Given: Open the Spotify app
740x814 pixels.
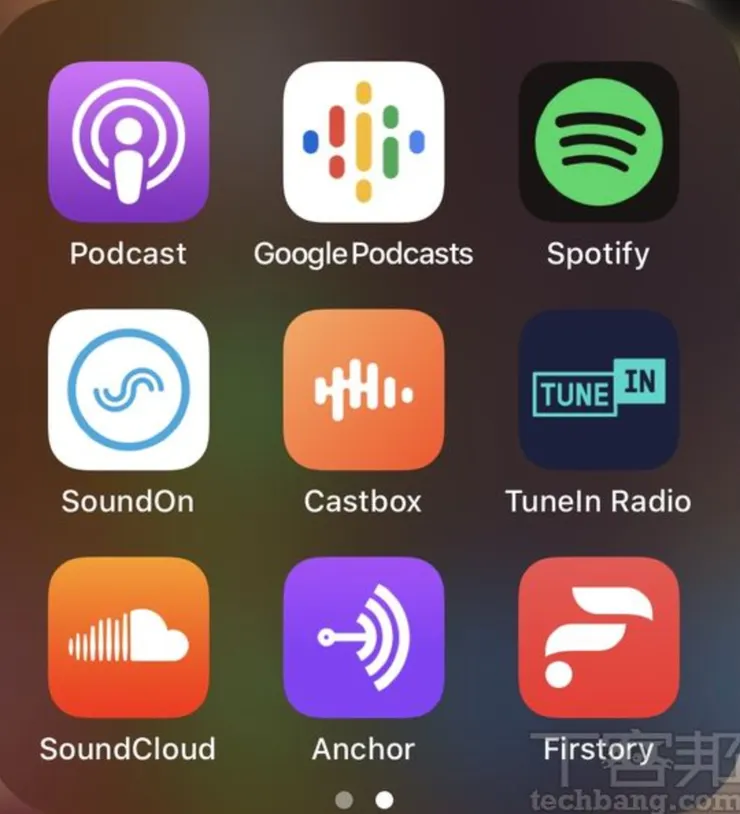Looking at the screenshot, I should (x=598, y=141).
